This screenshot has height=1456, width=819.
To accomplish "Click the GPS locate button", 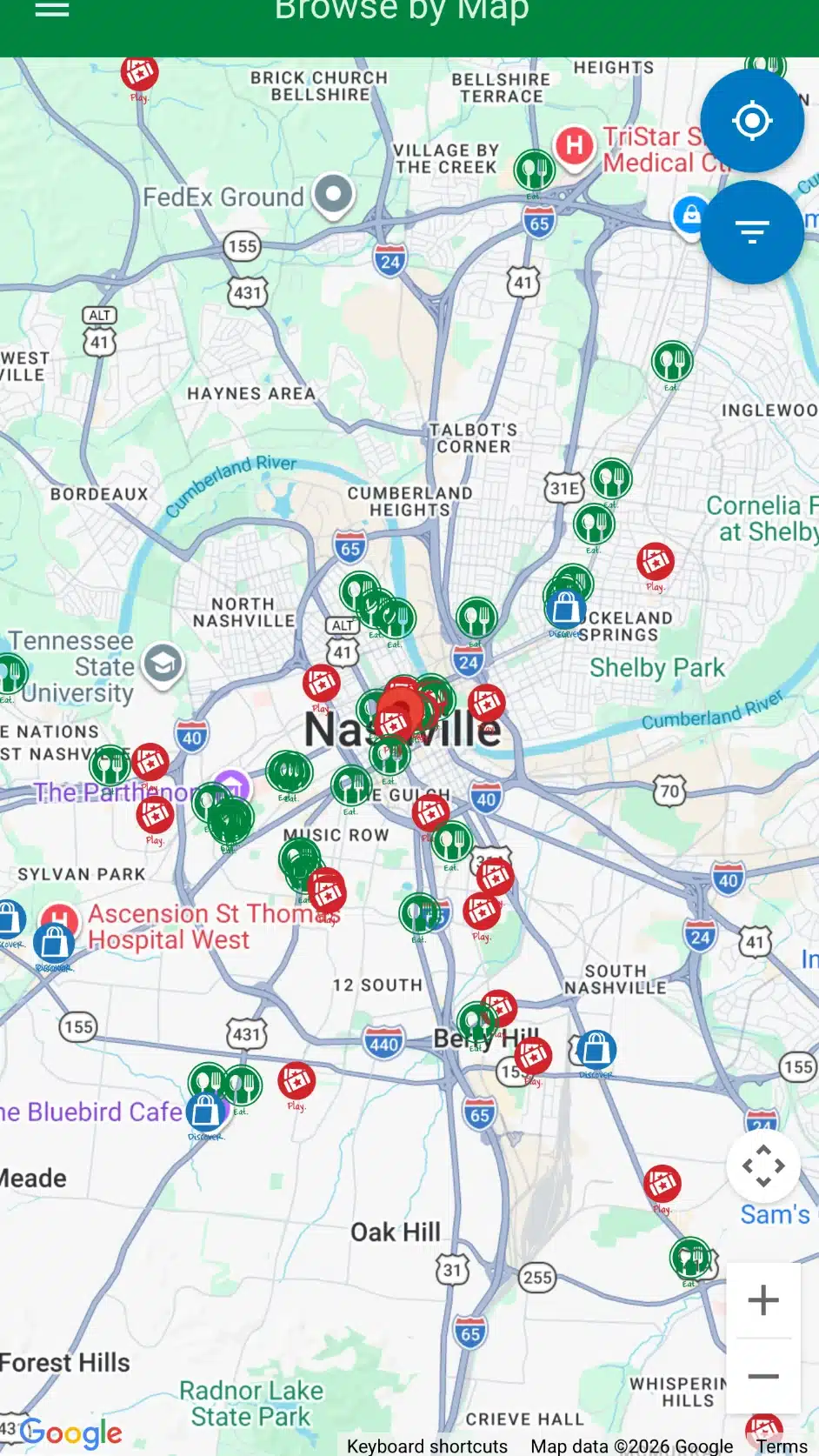I will pos(752,121).
